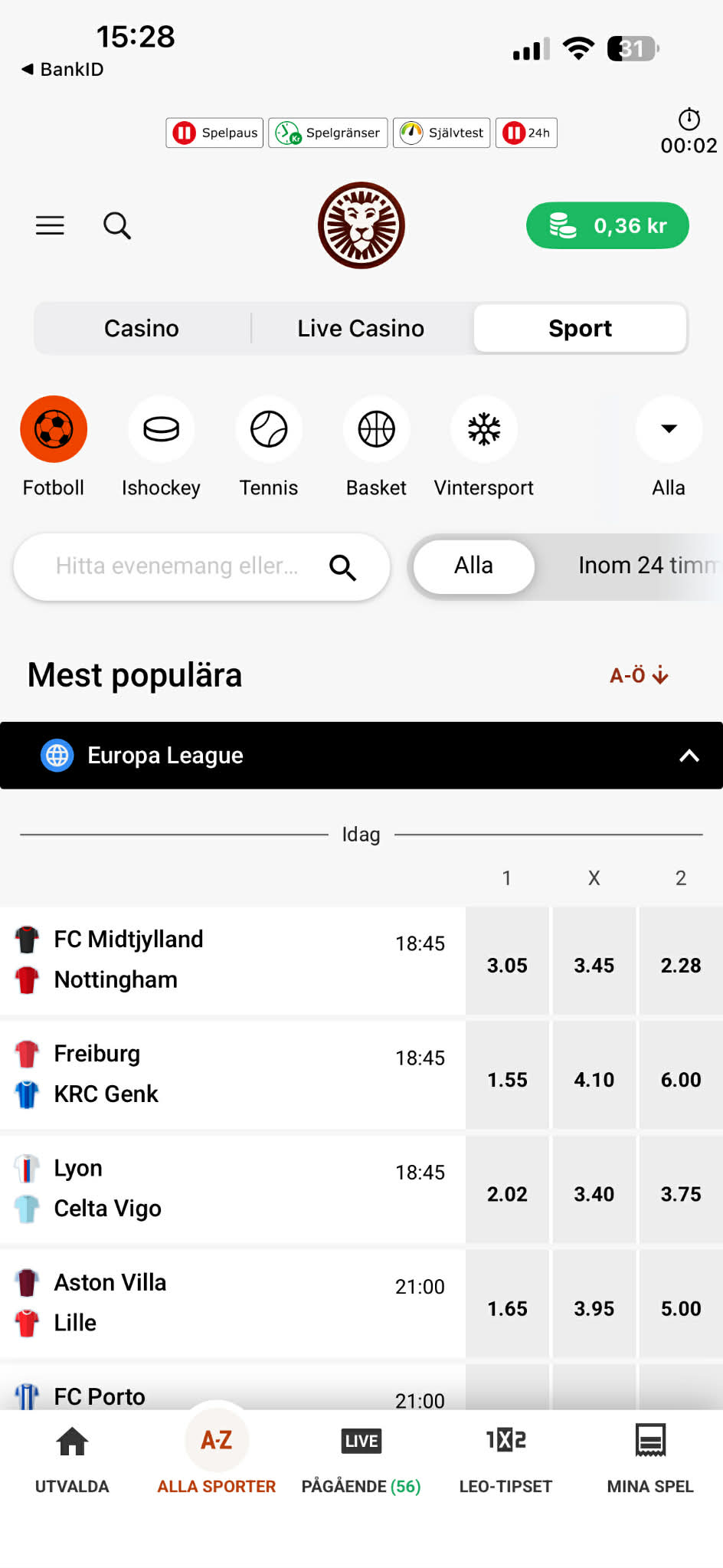Open the Spelpaus button
Image resolution: width=723 pixels, height=1568 pixels.
click(x=215, y=133)
